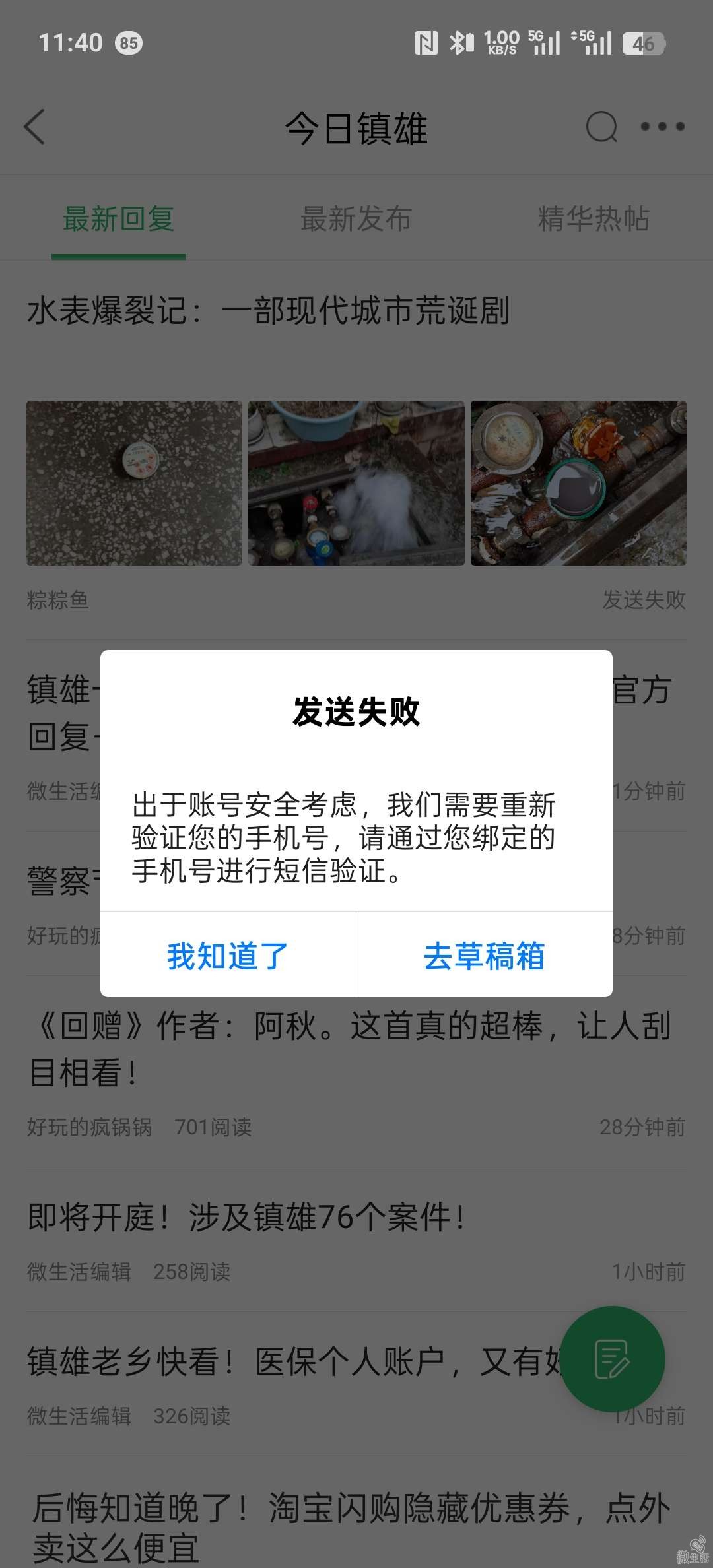Switch to 精华热帖 tab

click(593, 219)
